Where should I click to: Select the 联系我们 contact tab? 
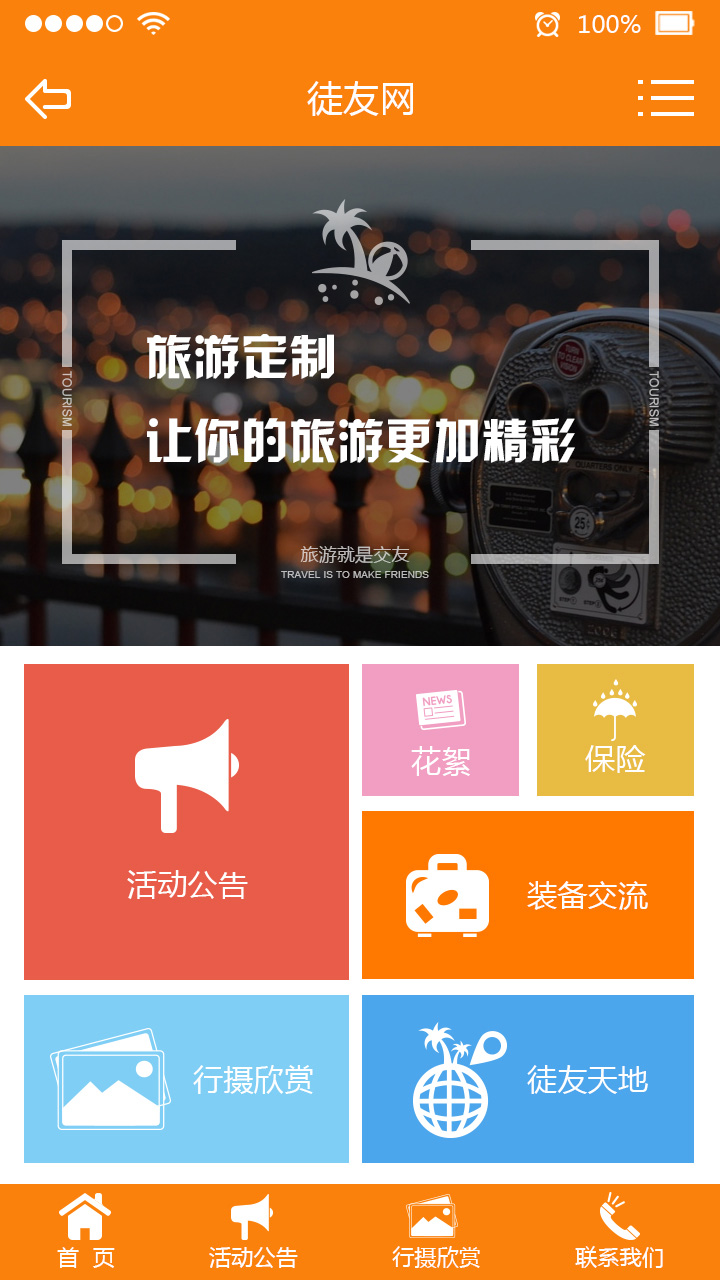click(x=619, y=1232)
